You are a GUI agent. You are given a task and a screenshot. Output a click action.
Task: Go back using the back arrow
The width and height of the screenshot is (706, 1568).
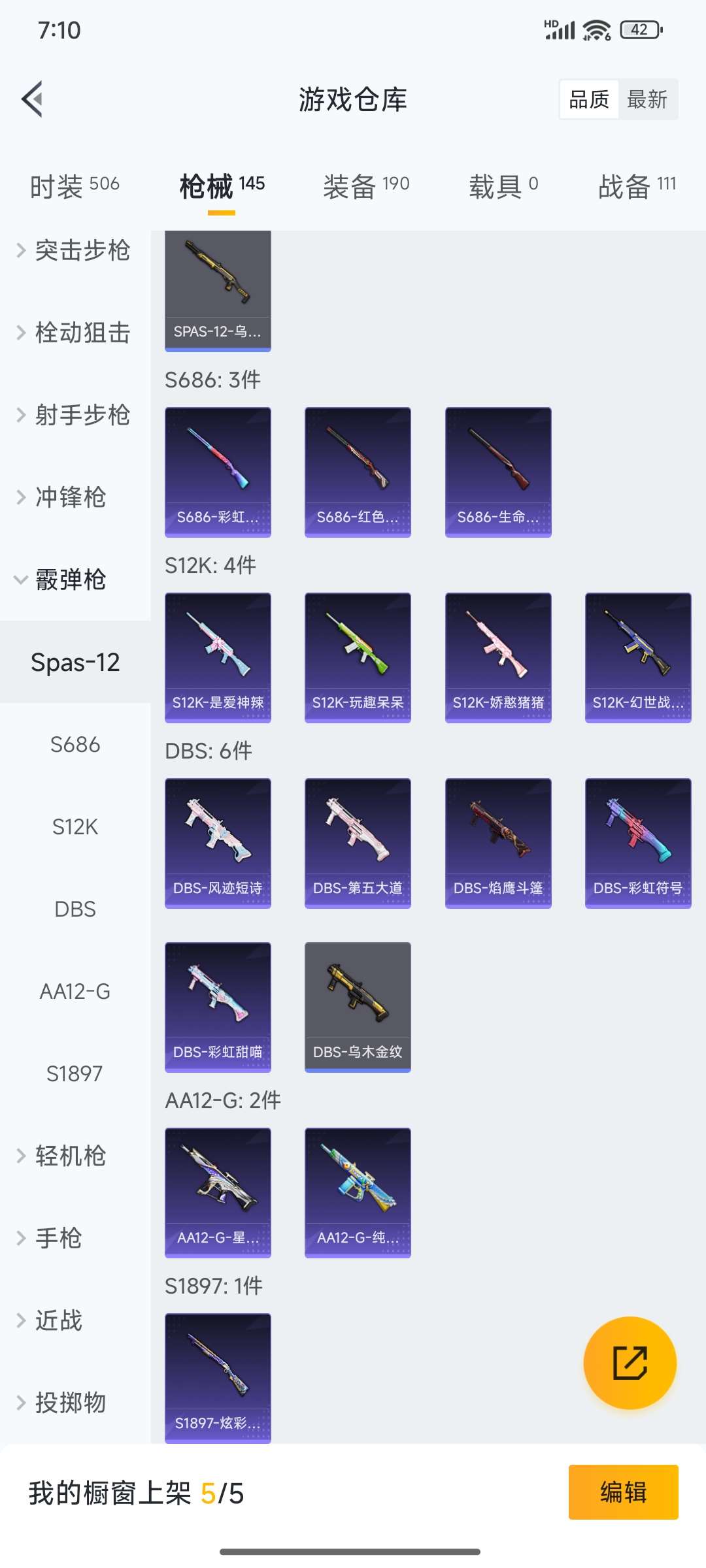coord(33,100)
